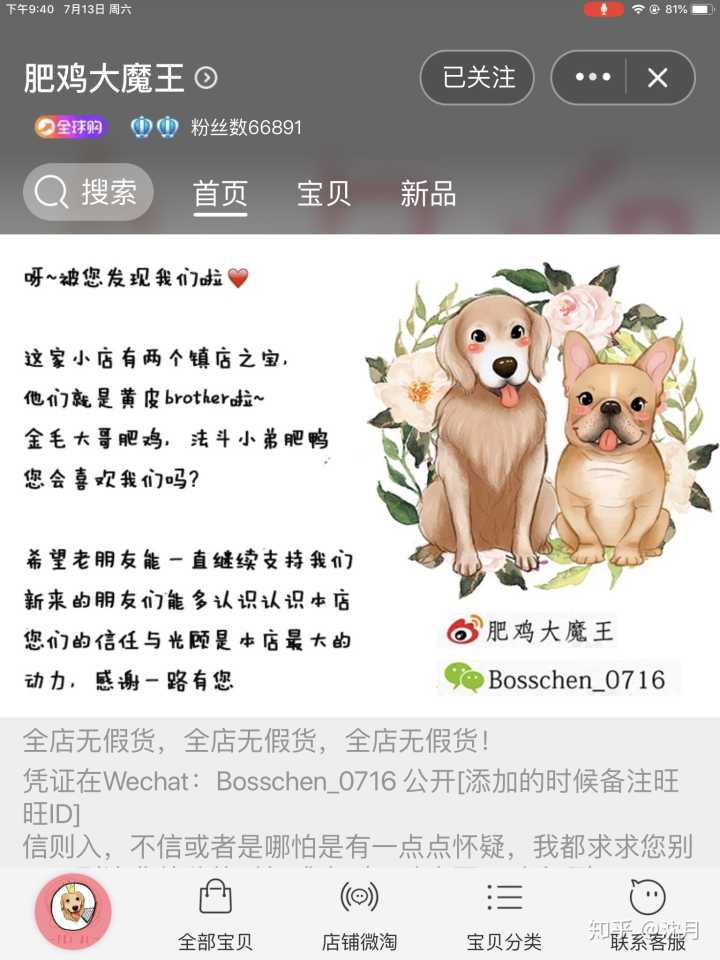The image size is (720, 960).
Task: Select the 首页 tab
Action: point(220,193)
